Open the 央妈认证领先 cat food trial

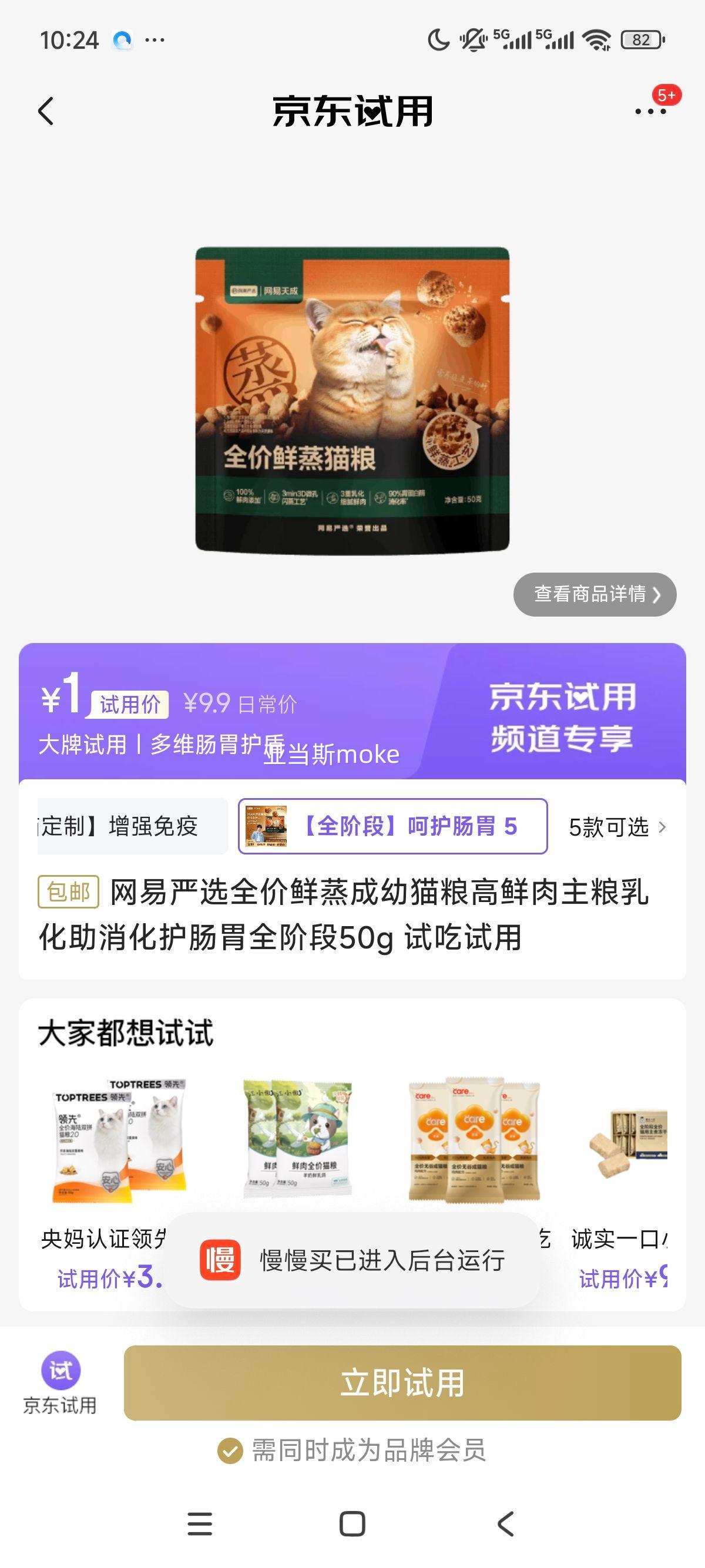119,1142
